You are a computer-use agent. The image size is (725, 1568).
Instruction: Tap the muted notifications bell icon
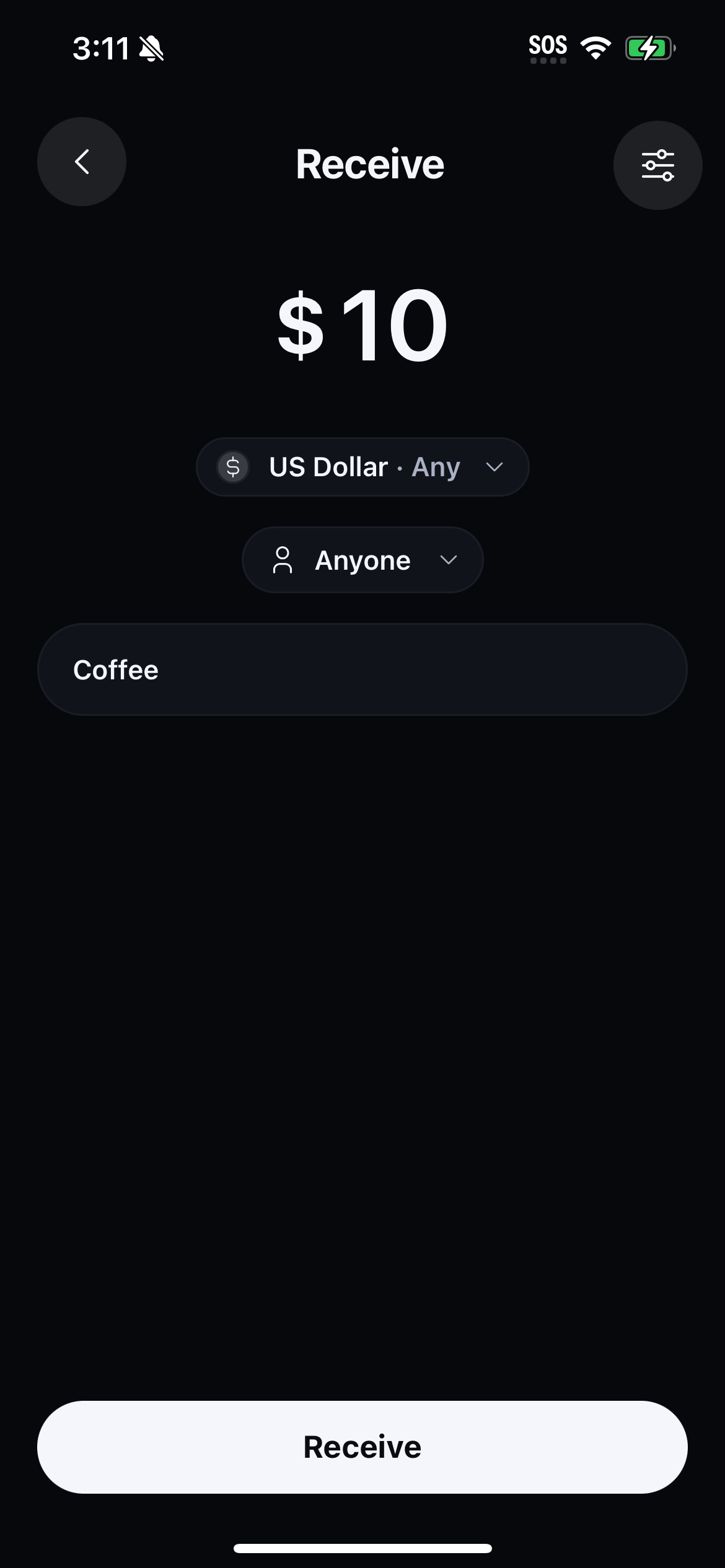152,48
